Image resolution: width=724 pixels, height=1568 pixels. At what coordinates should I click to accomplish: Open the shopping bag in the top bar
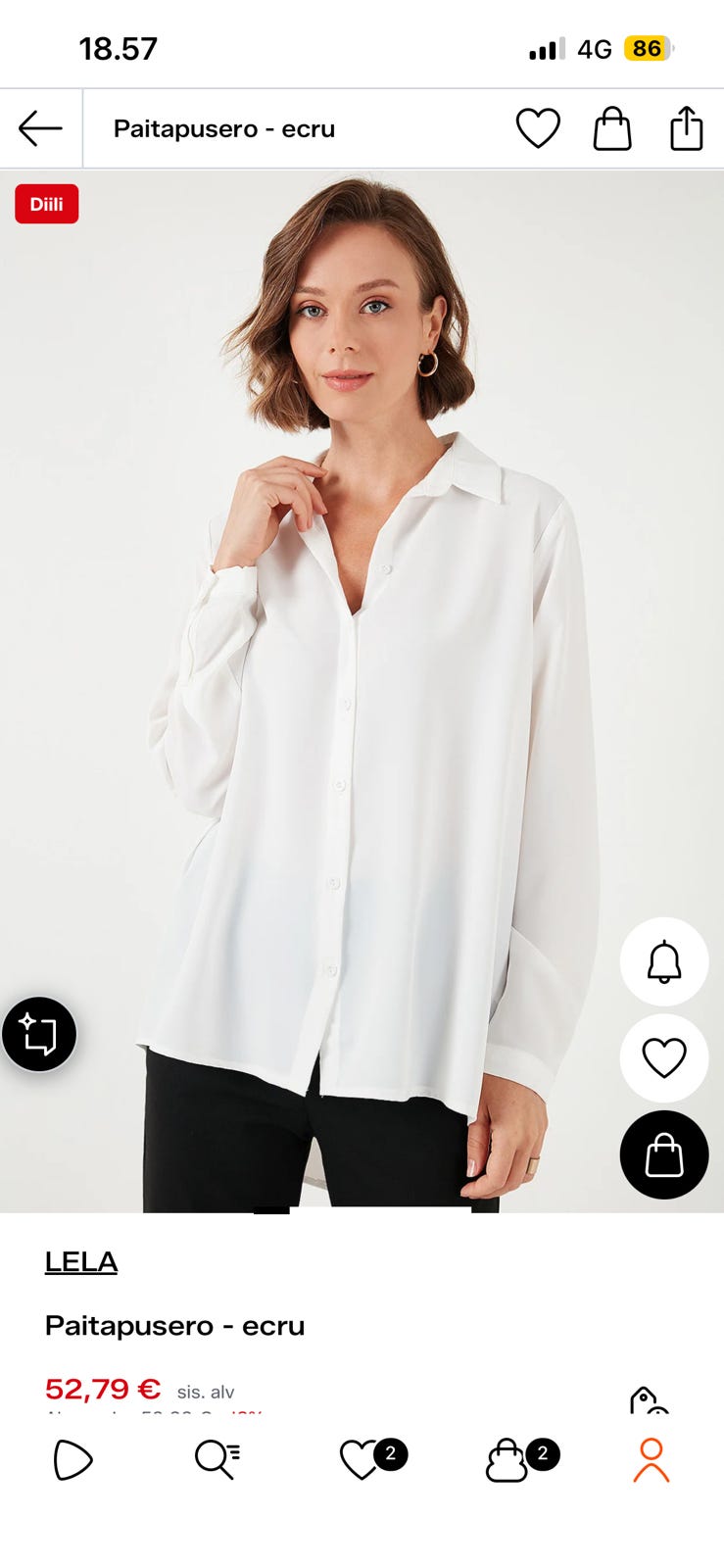click(612, 128)
